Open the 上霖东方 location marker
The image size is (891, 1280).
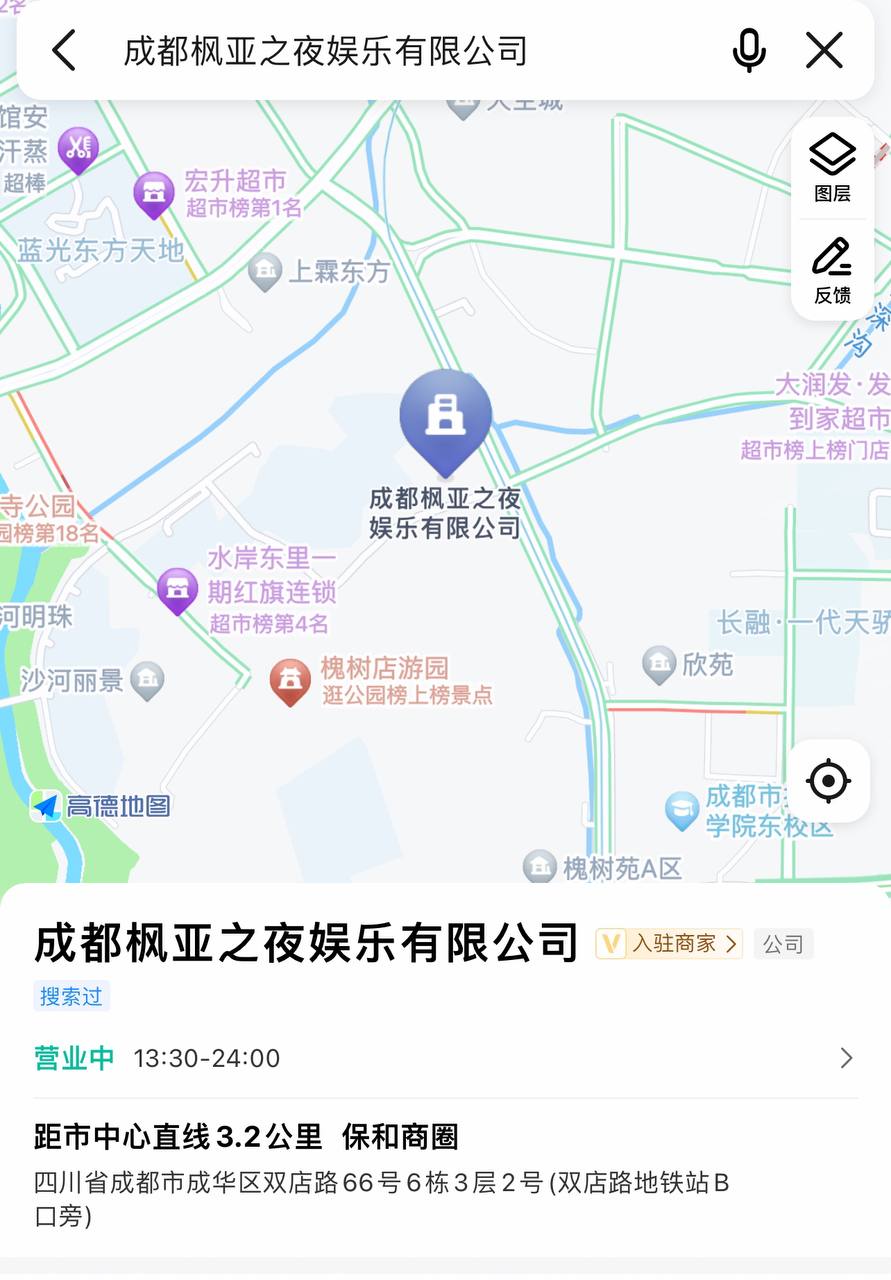tap(265, 271)
